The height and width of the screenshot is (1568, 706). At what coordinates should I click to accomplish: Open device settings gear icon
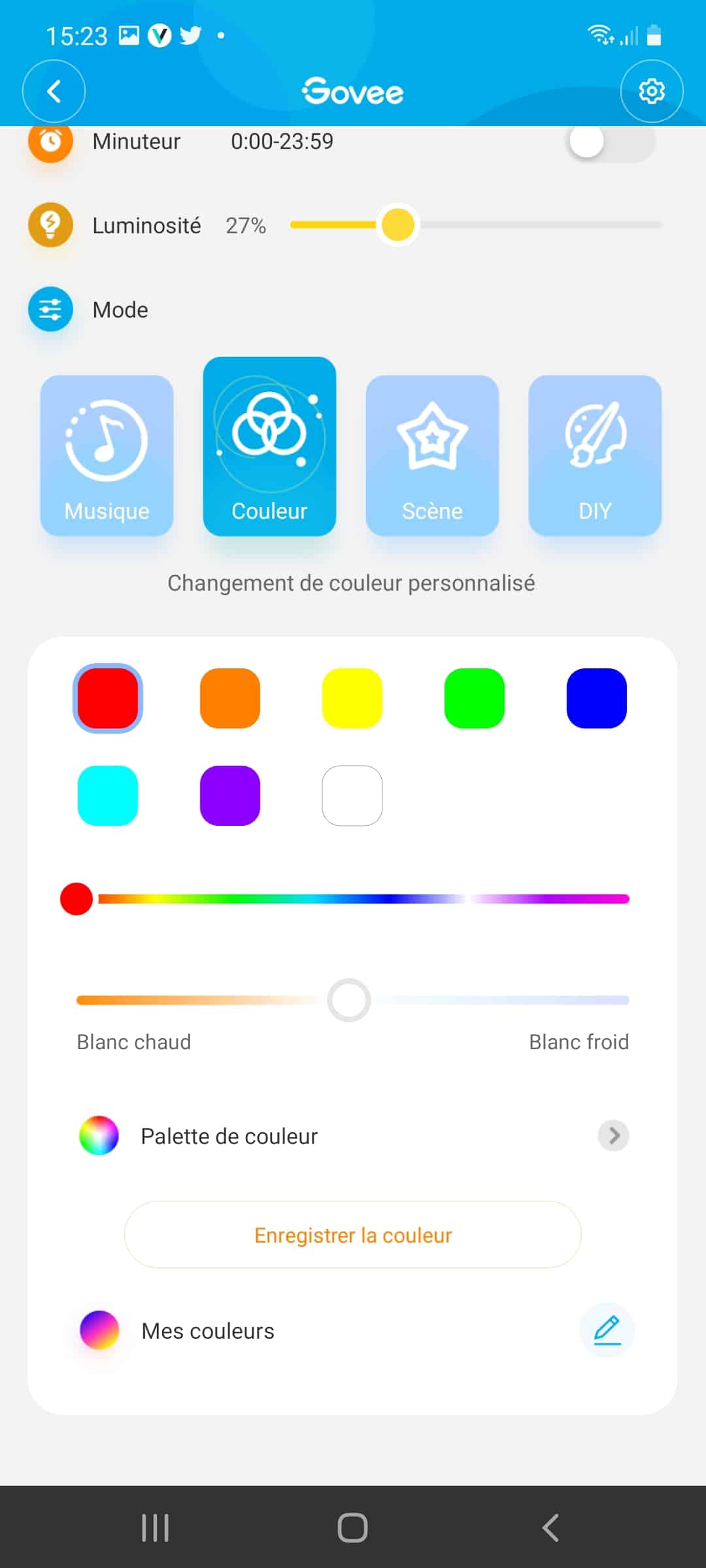click(652, 91)
